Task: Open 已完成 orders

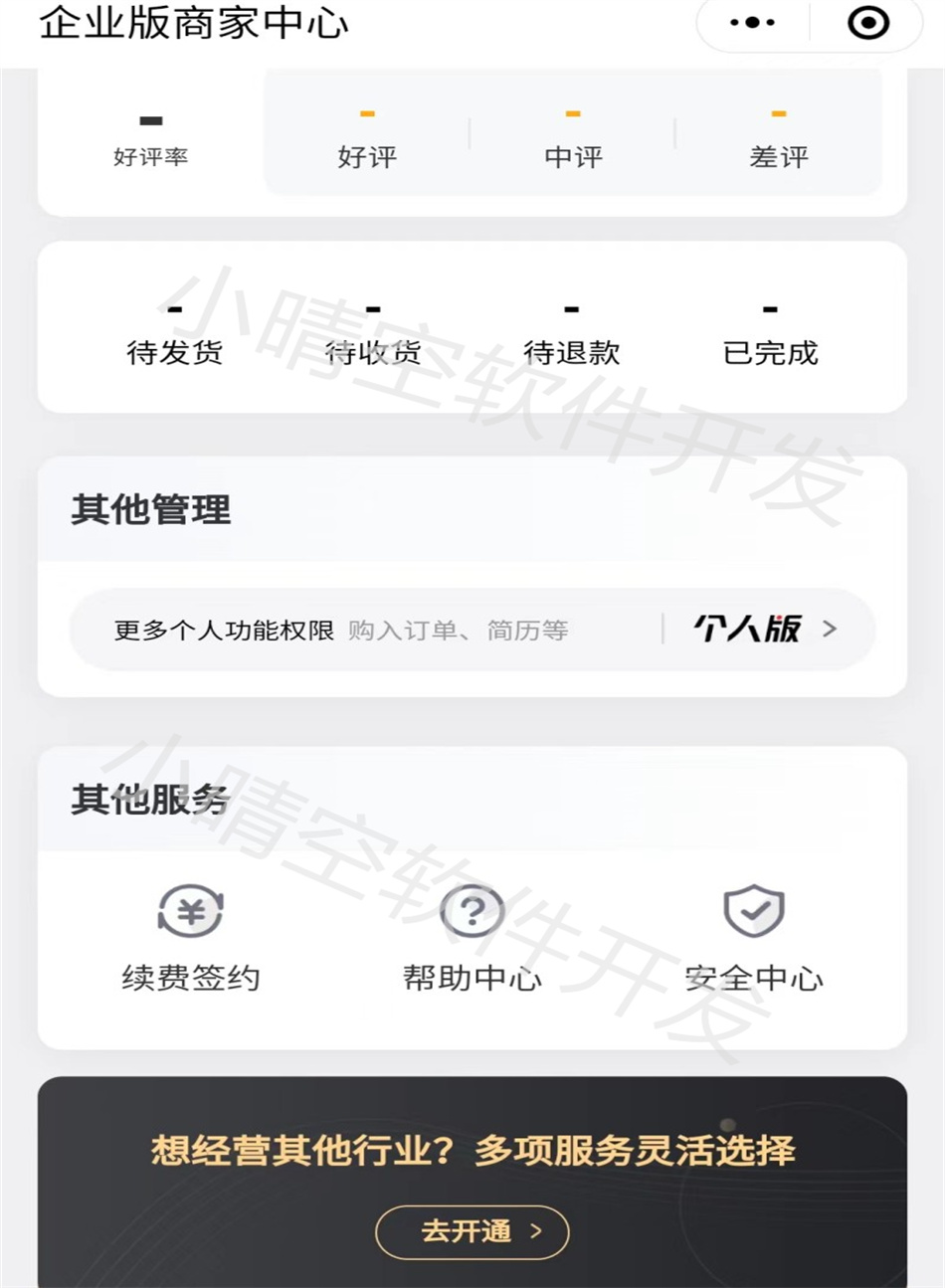Action: click(x=770, y=335)
